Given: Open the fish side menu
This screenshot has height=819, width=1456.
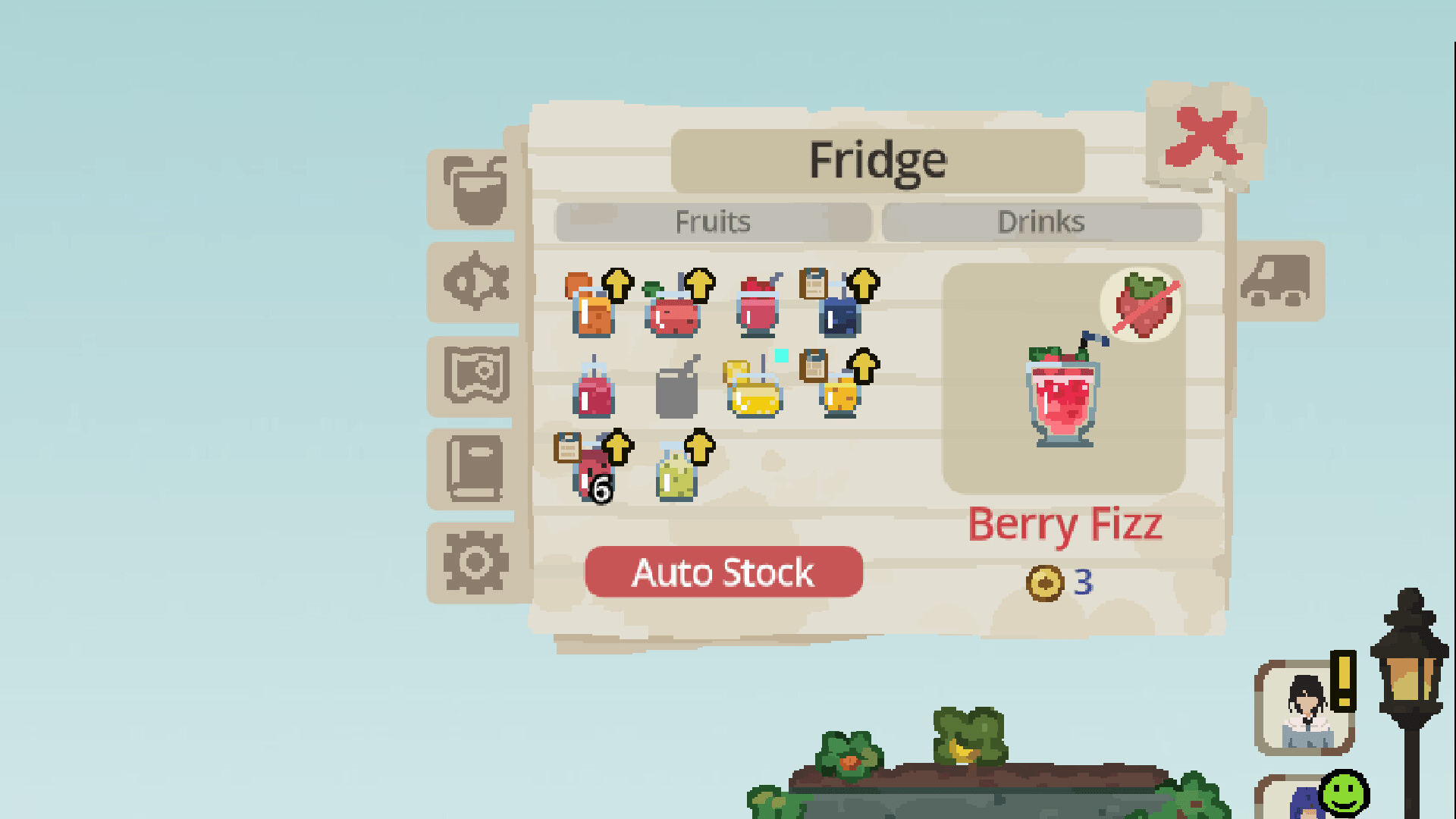Looking at the screenshot, I should (475, 282).
